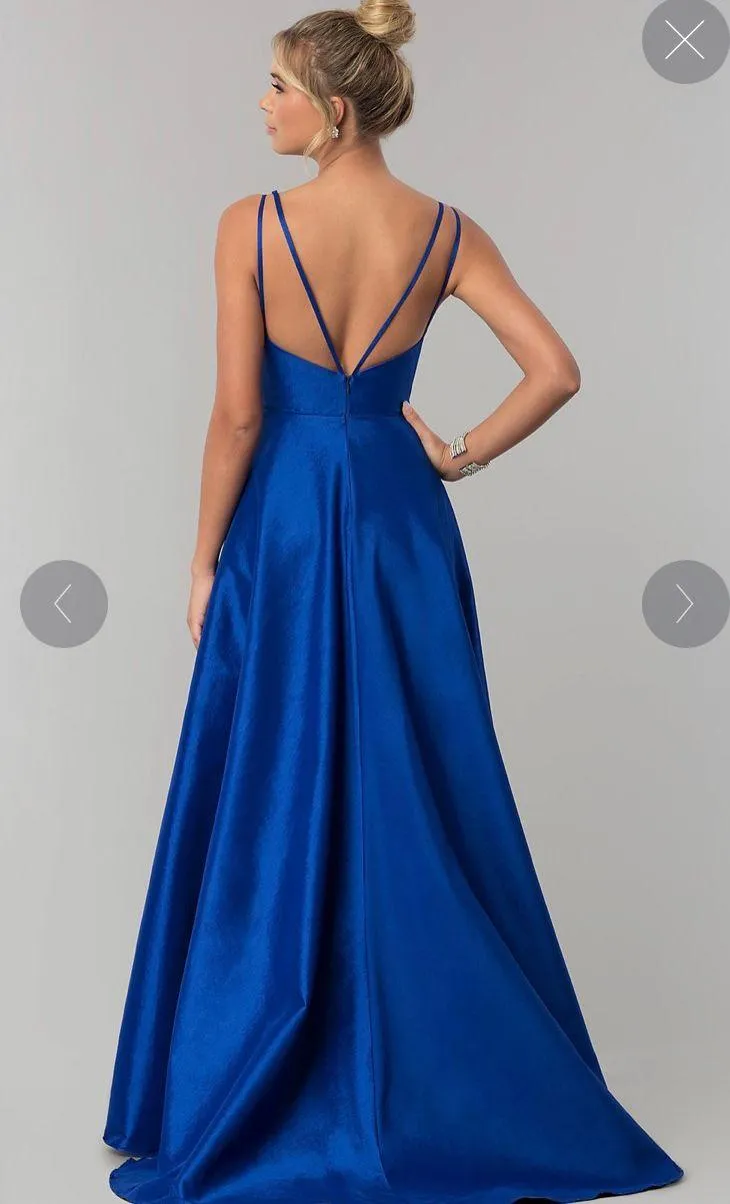
Task: Click the right arrow navigation control
Action: [684, 600]
